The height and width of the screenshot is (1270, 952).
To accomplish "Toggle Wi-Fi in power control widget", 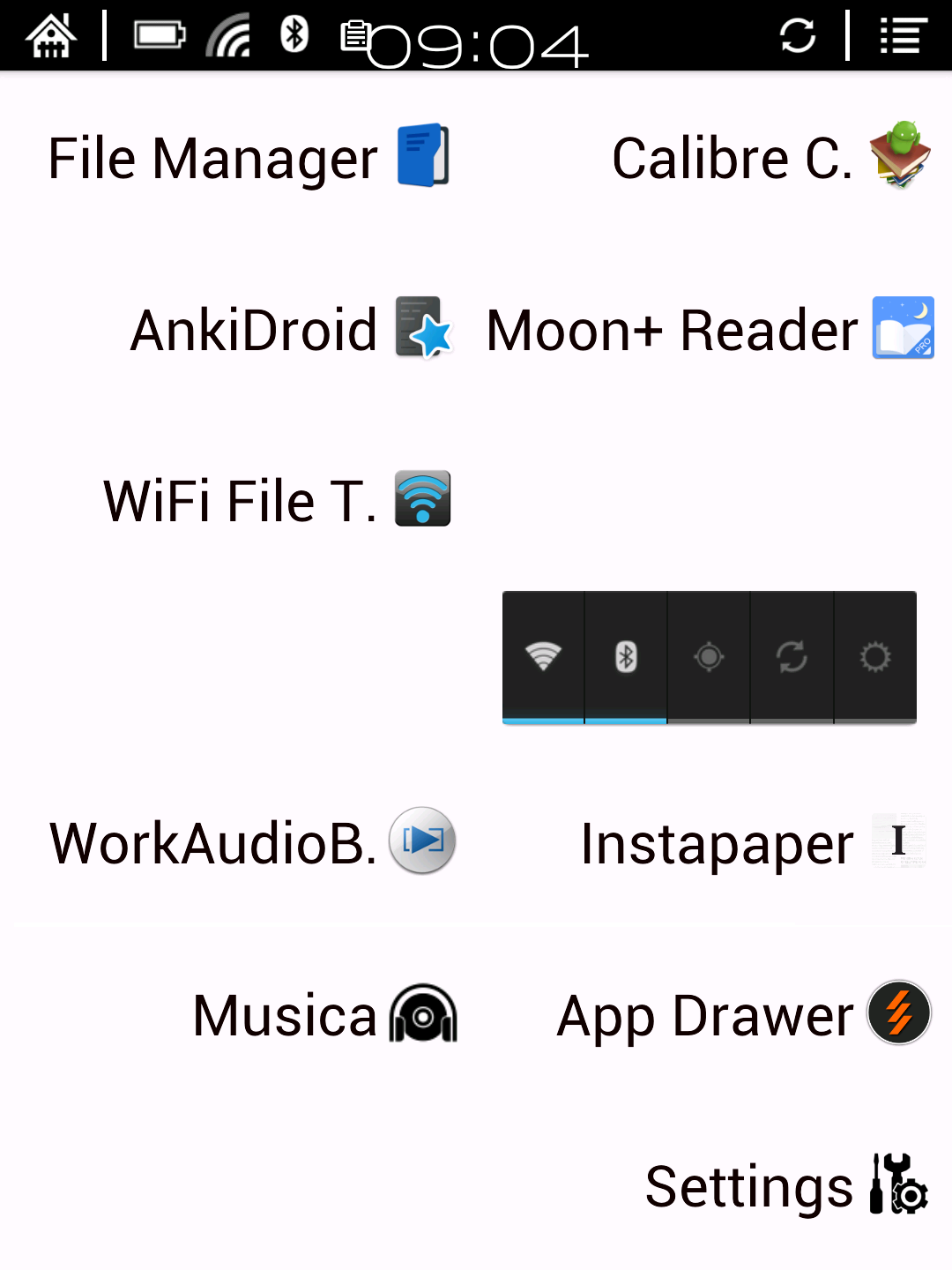I will tap(543, 657).
